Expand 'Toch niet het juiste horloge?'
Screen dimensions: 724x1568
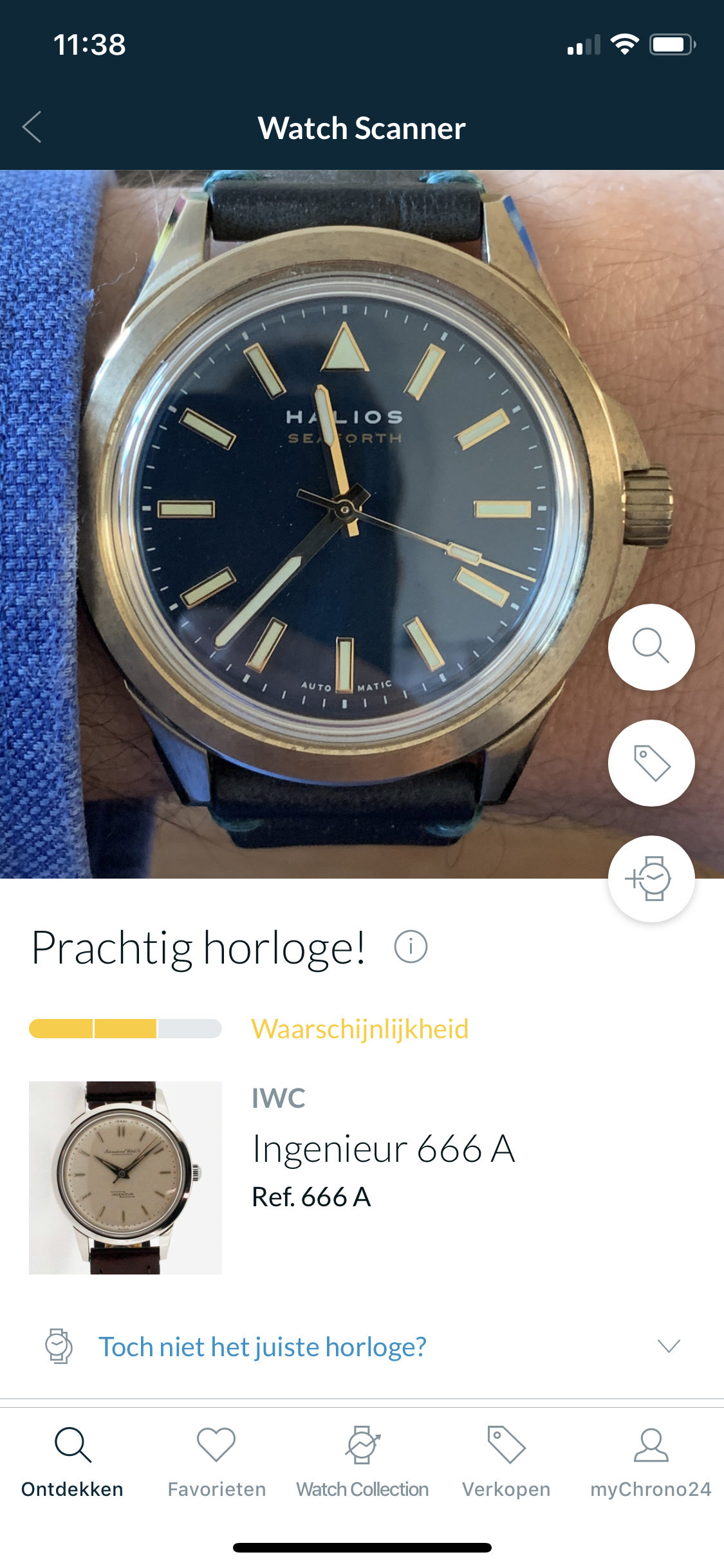tap(360, 1347)
